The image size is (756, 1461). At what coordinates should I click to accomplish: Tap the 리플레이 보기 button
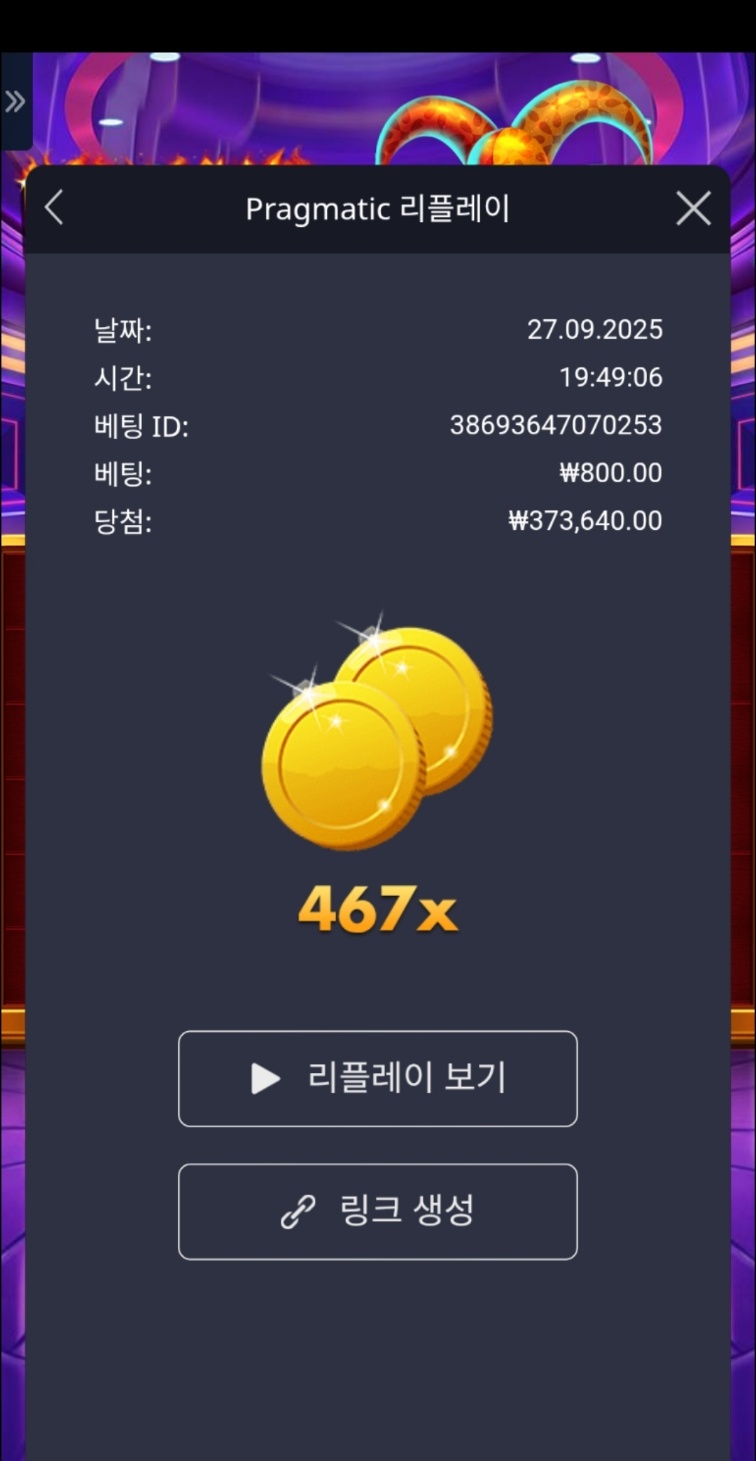[x=378, y=1078]
